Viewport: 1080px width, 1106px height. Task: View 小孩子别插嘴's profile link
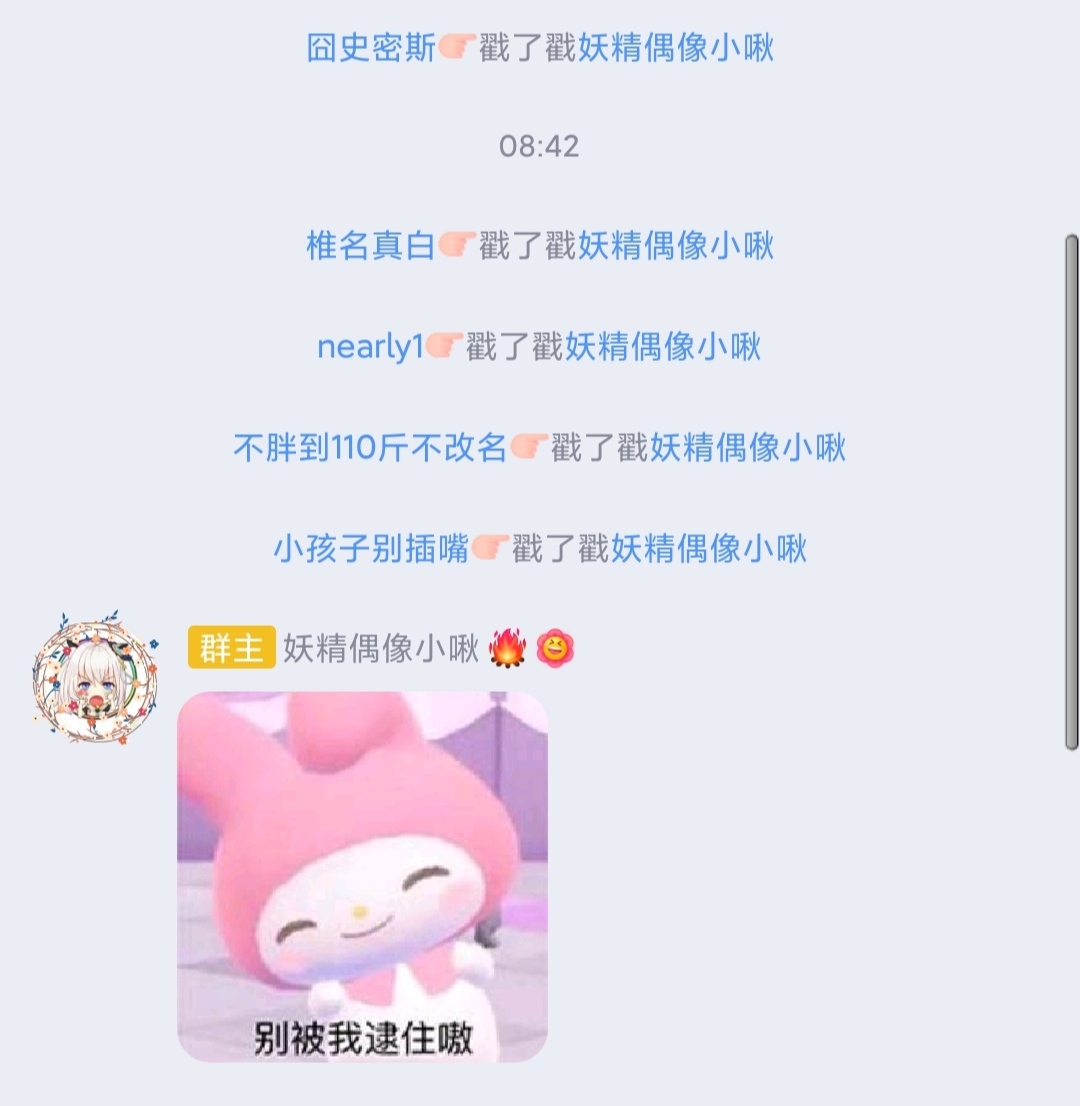(370, 548)
